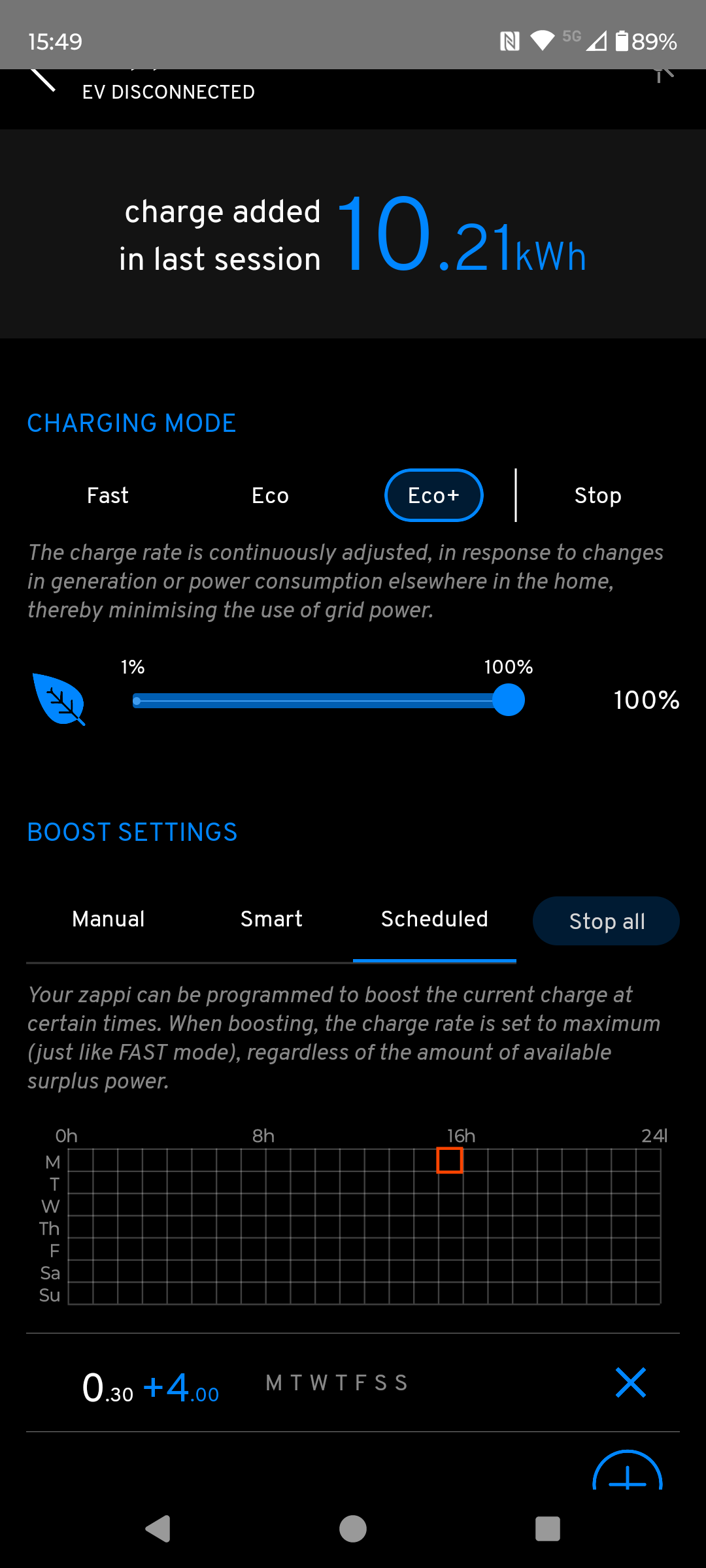Tap the system back button
706x1568 pixels.
click(x=158, y=1529)
